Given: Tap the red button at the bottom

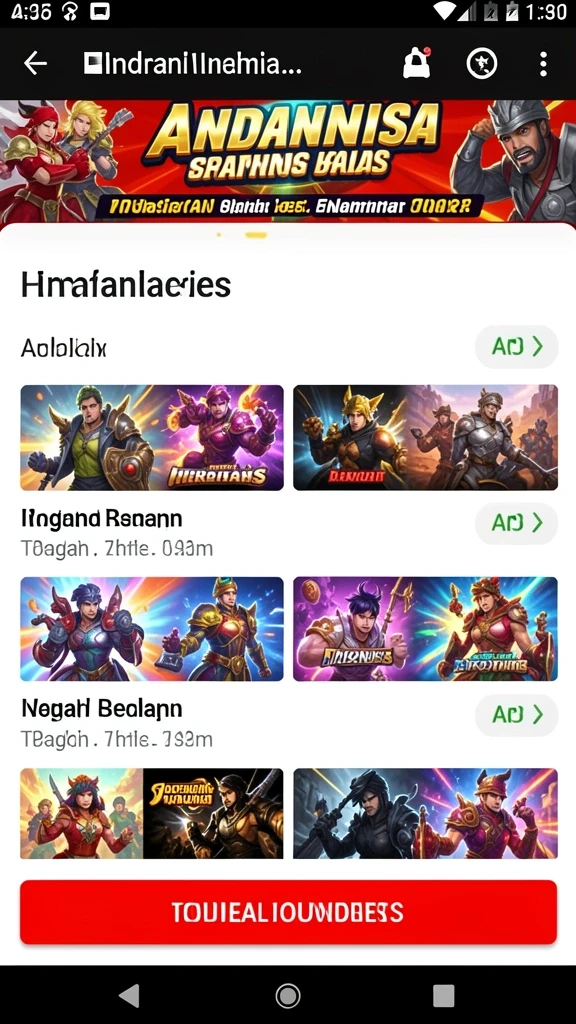Looking at the screenshot, I should (288, 912).
